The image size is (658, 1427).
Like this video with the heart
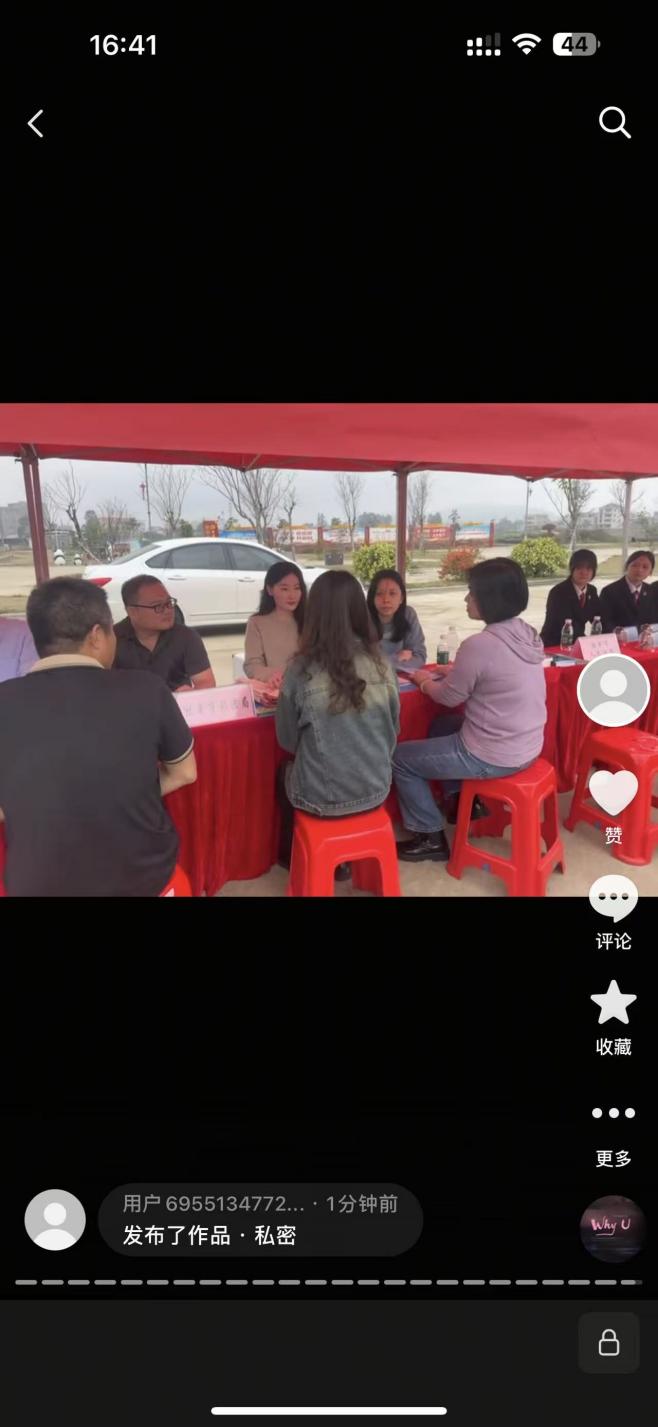point(613,793)
